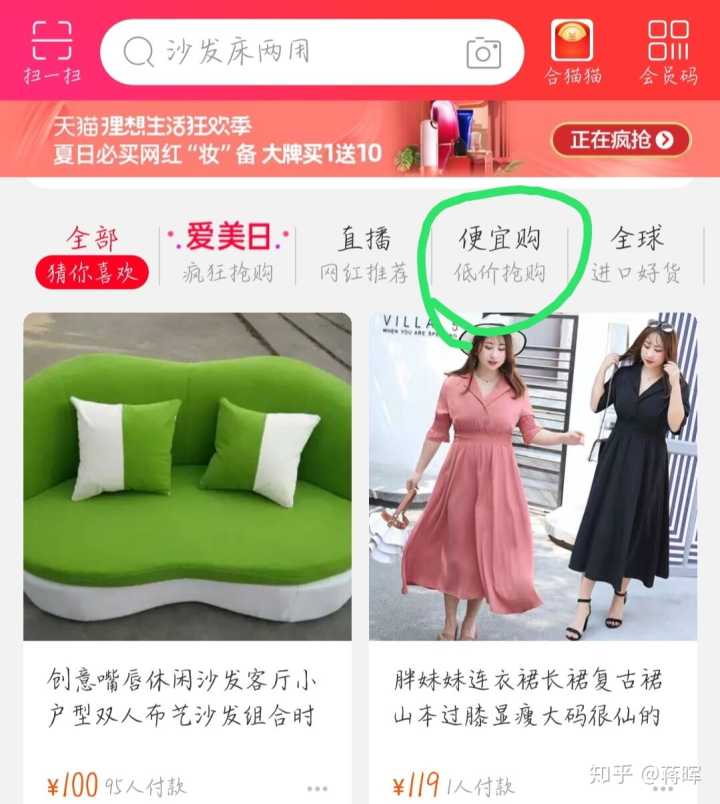Switch to the 便宜购 tab

(499, 254)
